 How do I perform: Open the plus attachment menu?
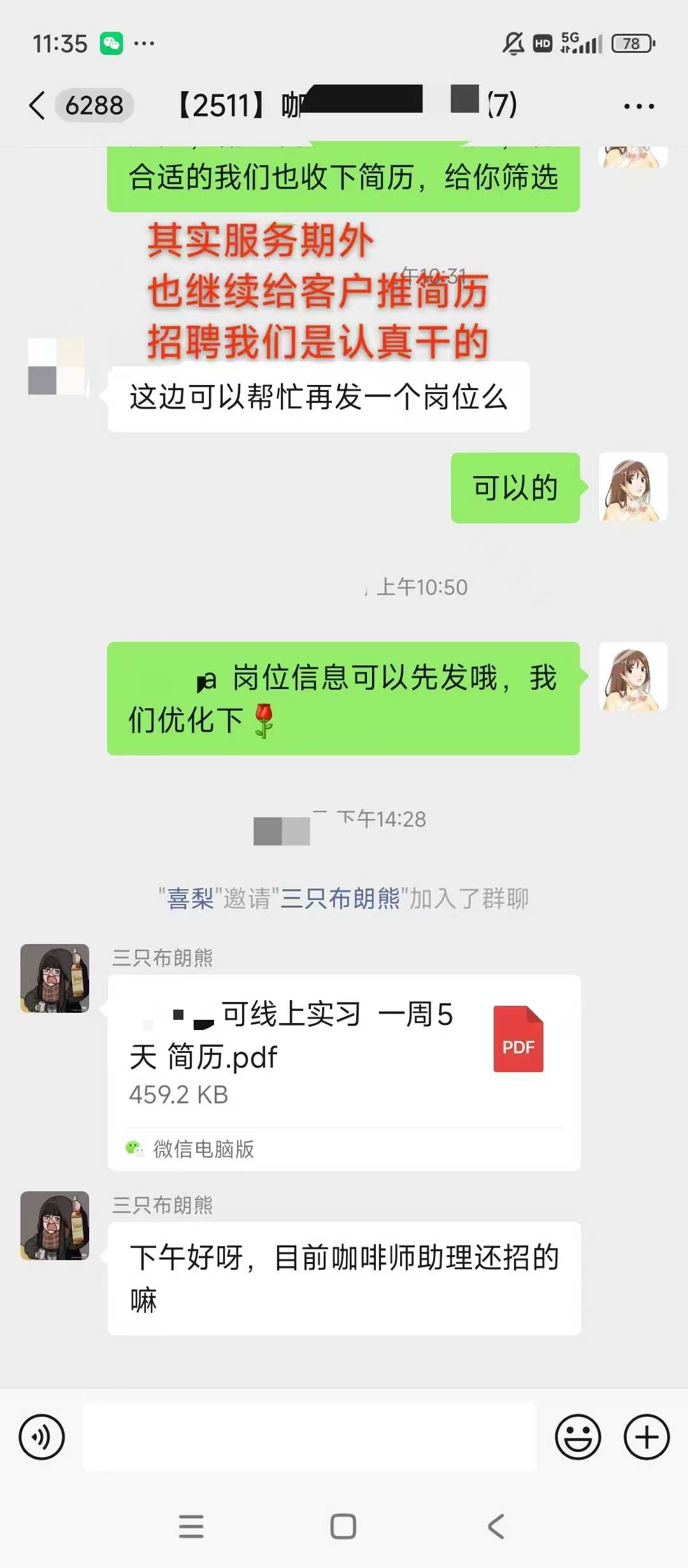point(646,1437)
